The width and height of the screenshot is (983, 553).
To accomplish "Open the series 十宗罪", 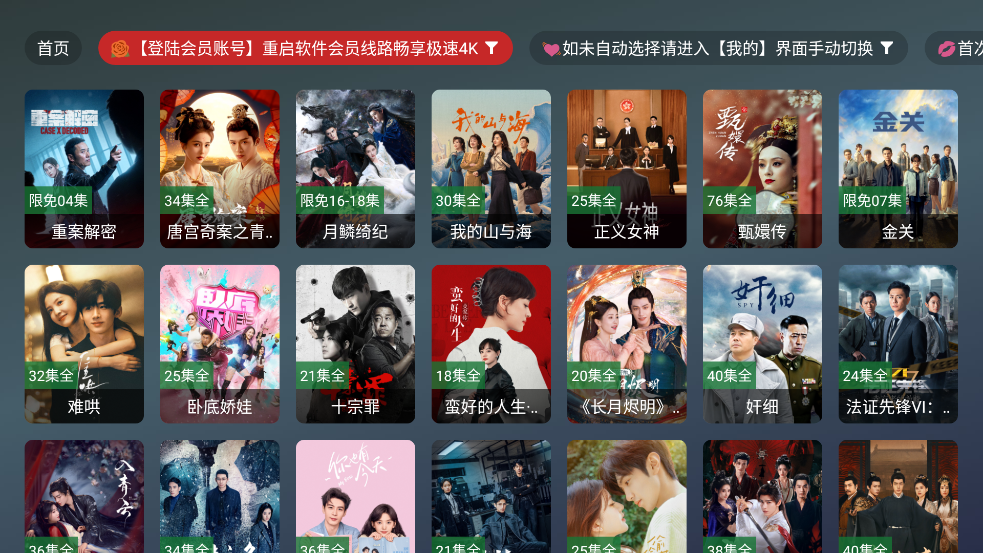I will (355, 343).
